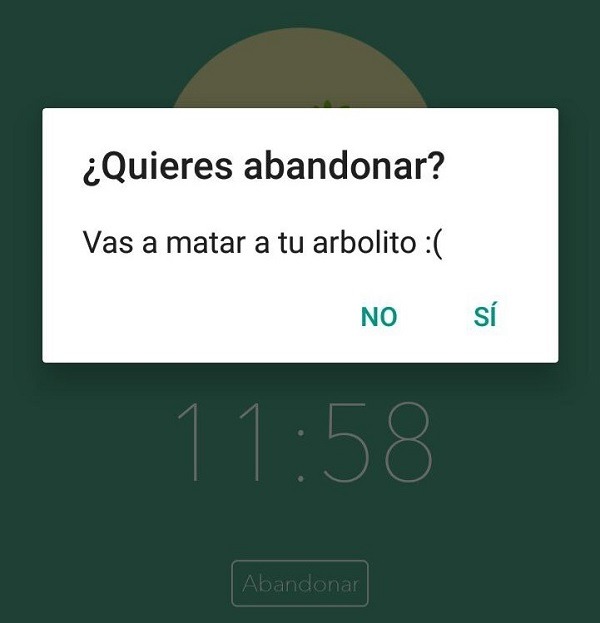The width and height of the screenshot is (600, 623).
Task: Tap NO to keep the tree growing
Action: 379,317
